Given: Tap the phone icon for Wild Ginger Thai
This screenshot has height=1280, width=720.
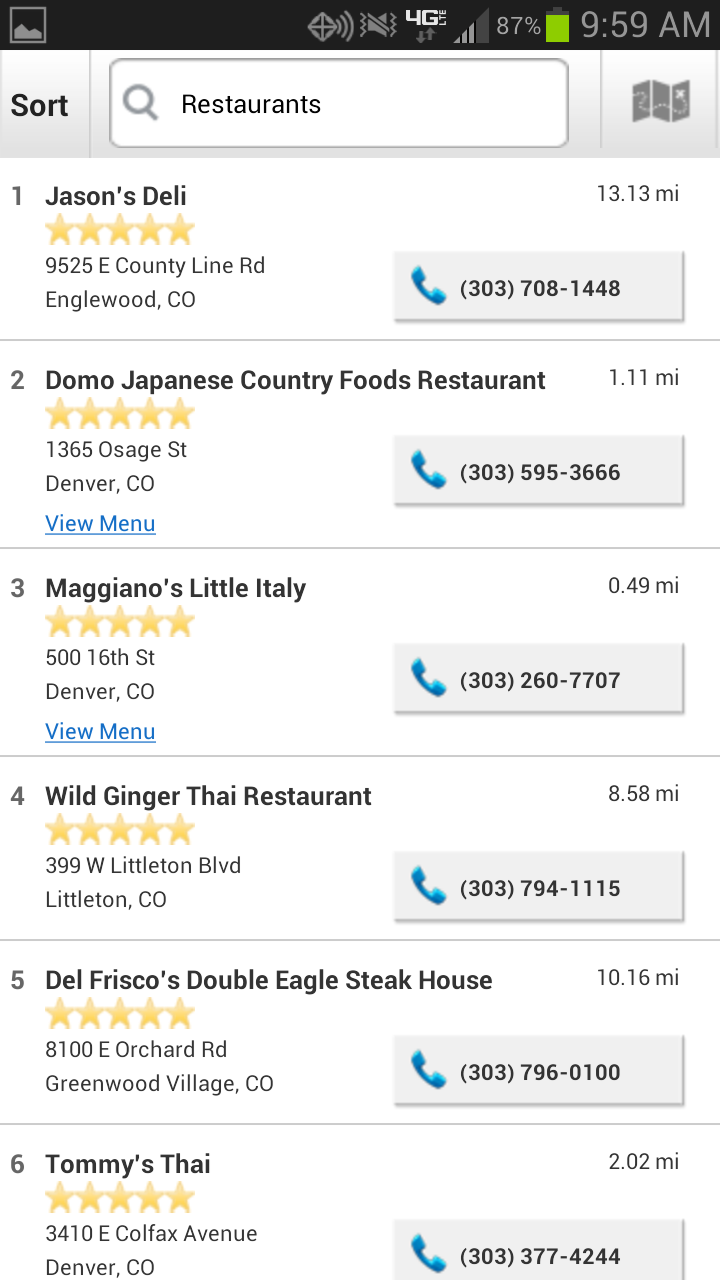Looking at the screenshot, I should coord(430,886).
